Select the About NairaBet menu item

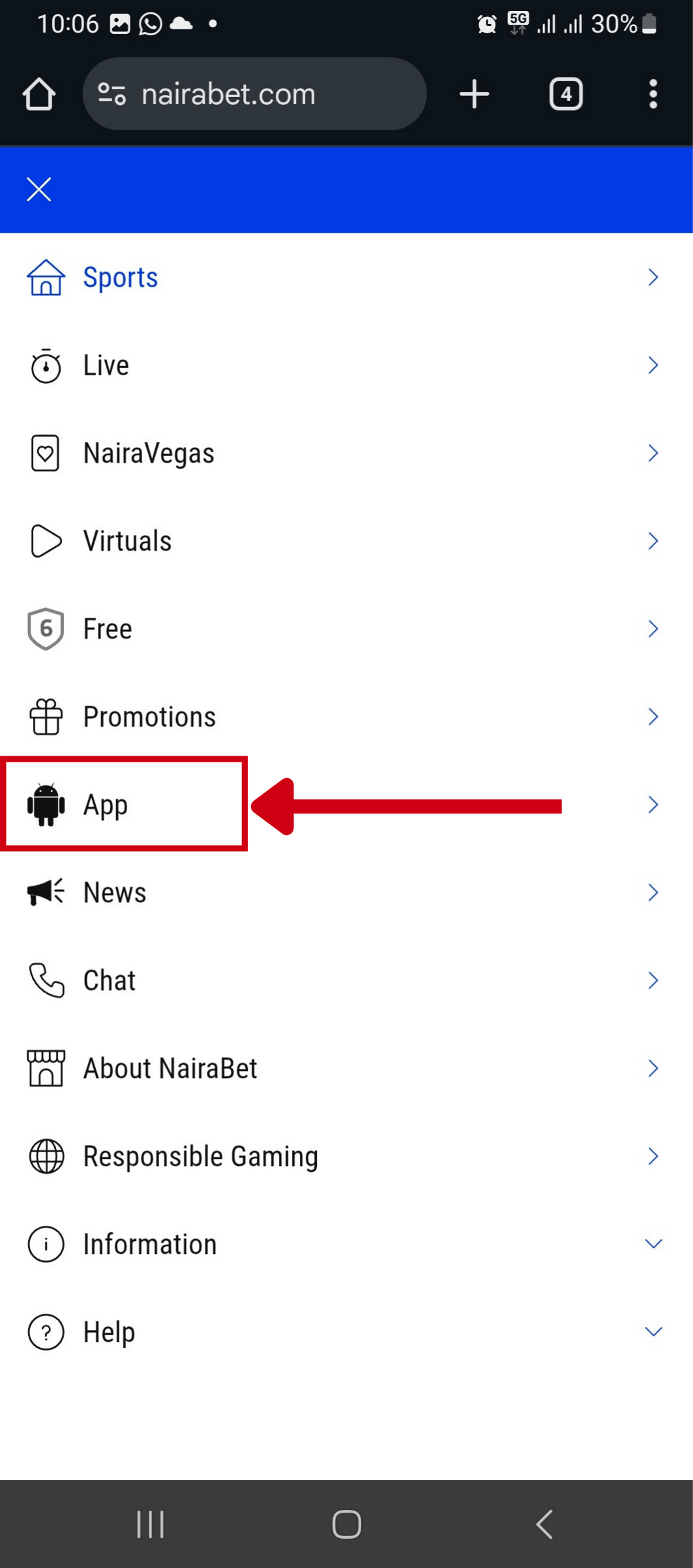tap(170, 1068)
